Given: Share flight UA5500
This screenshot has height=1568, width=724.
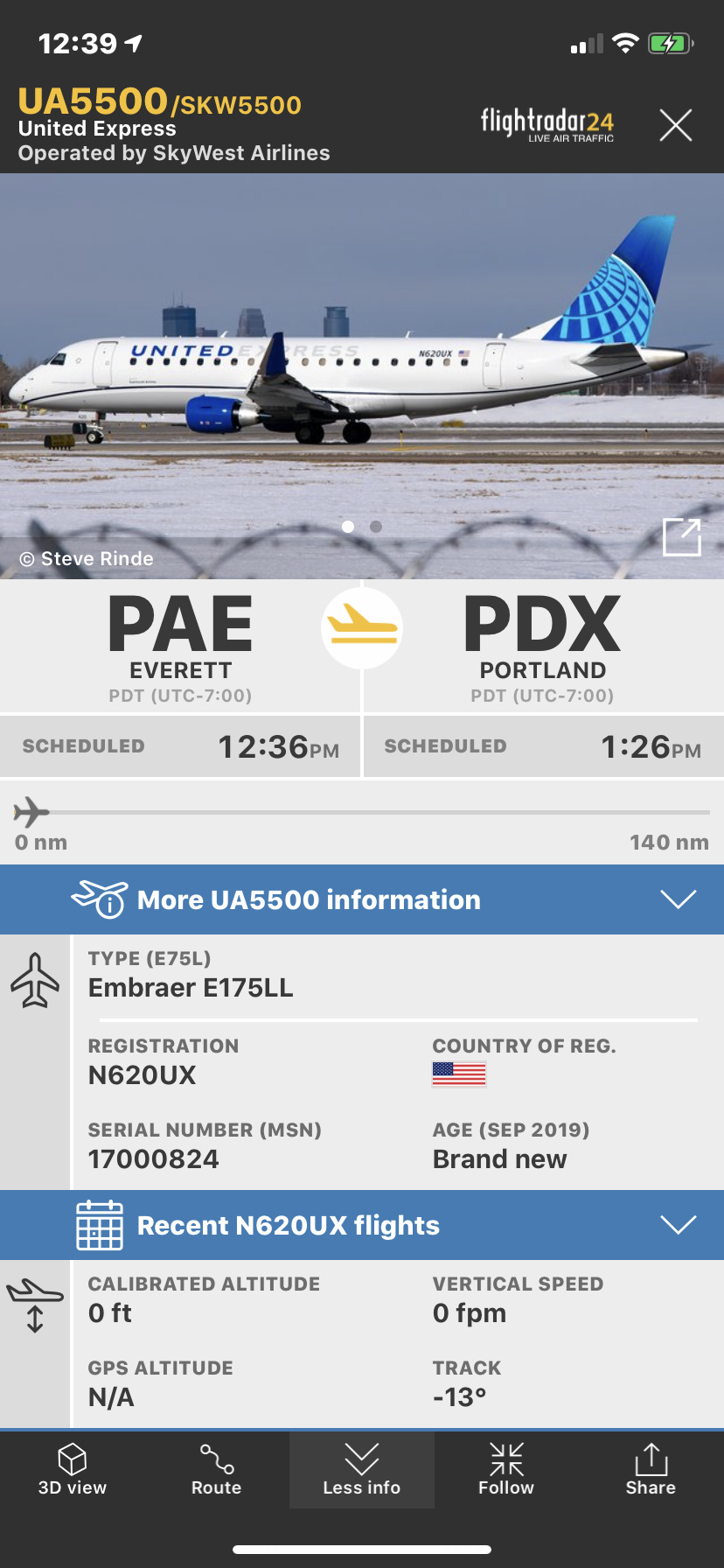Looking at the screenshot, I should [x=651, y=1470].
